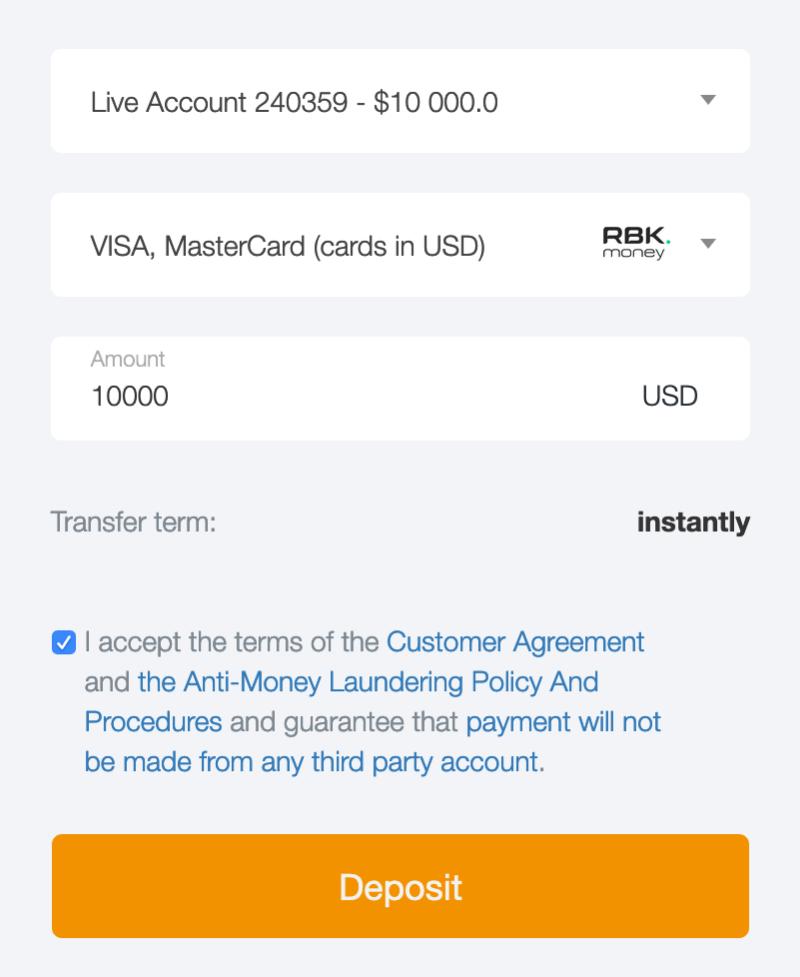This screenshot has width=800, height=977.
Task: Click the dropdown arrow on the account selector
Action: tap(708, 101)
